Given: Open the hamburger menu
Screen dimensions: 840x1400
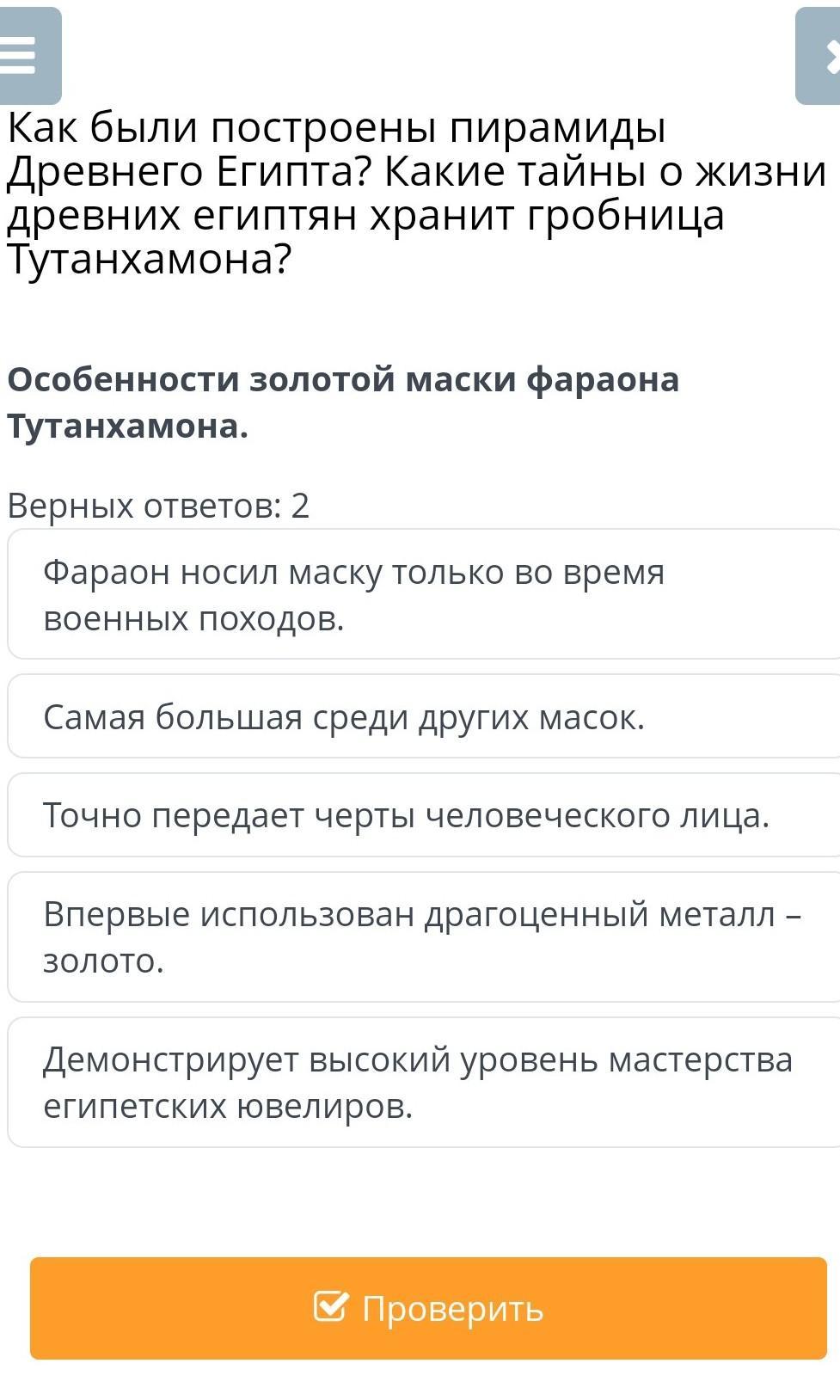Looking at the screenshot, I should [26, 56].
